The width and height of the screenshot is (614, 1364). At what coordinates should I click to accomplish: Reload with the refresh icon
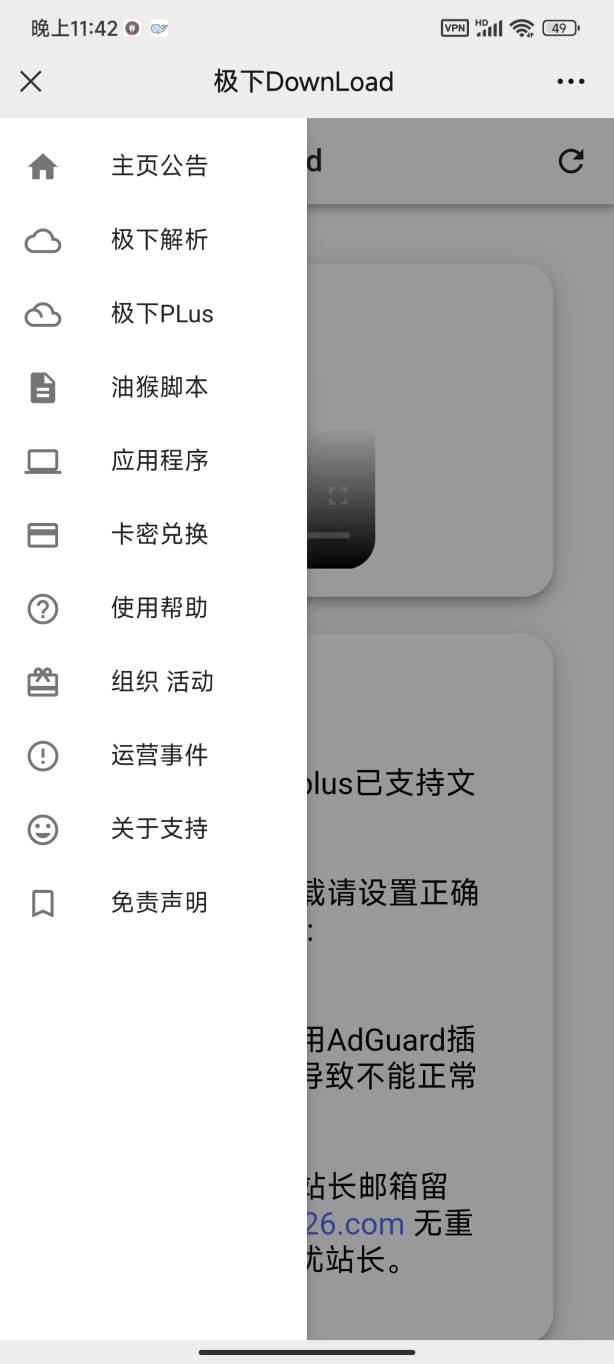571,161
